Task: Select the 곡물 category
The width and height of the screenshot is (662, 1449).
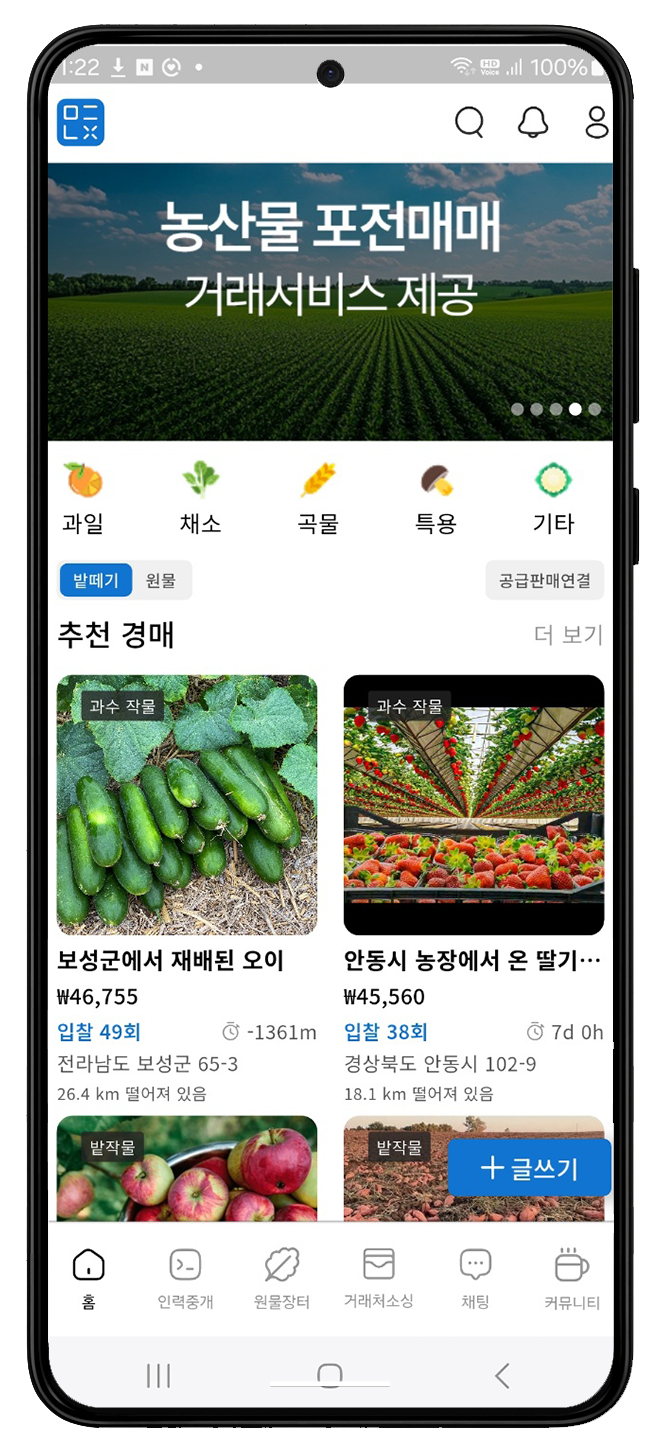Action: click(x=318, y=499)
